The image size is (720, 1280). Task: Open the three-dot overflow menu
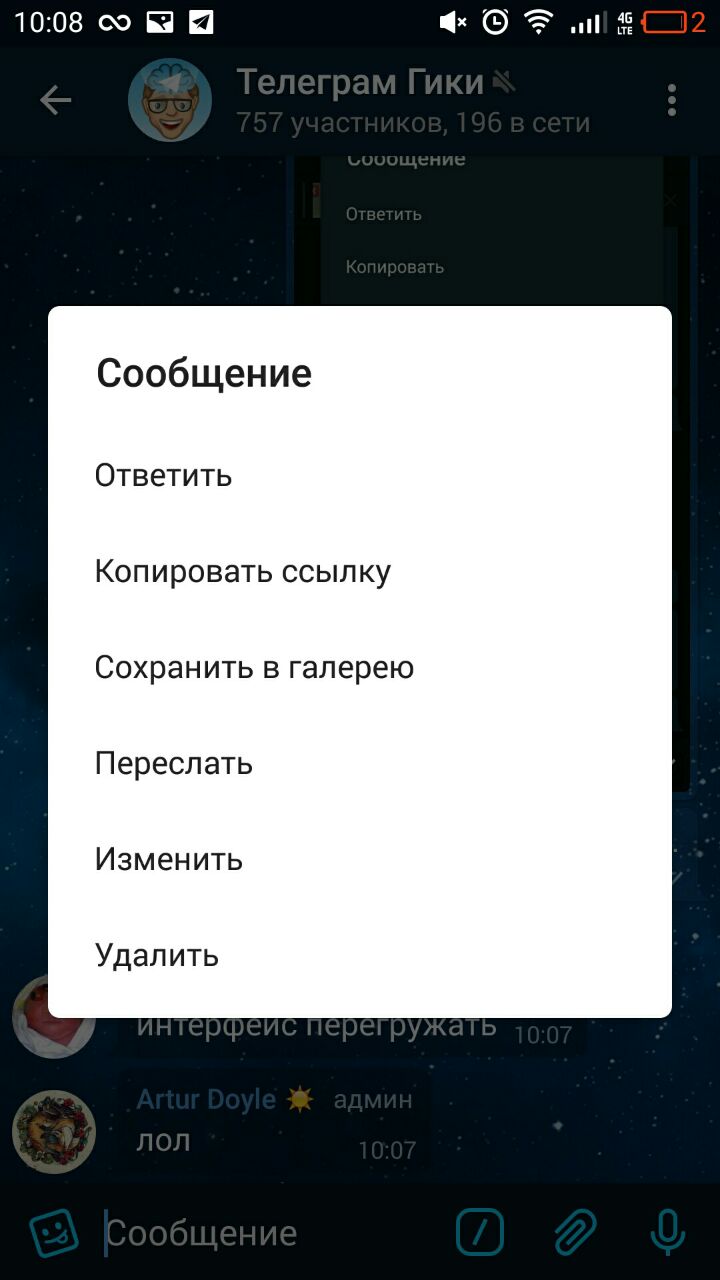(672, 100)
